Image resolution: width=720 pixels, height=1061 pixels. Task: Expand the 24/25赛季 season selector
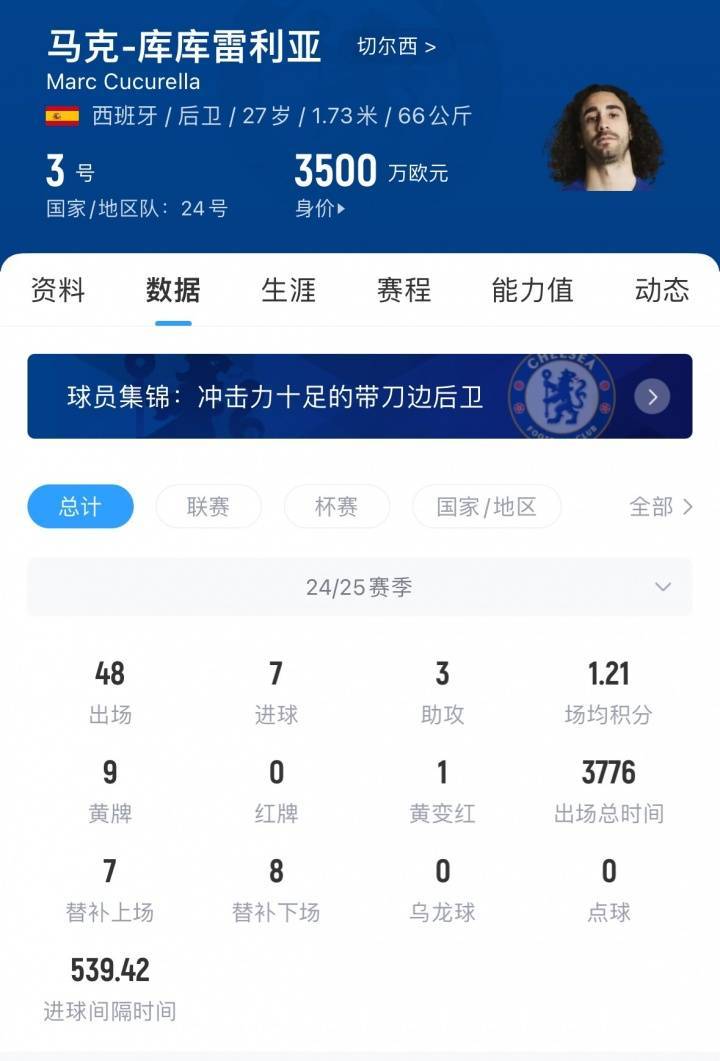click(x=360, y=588)
